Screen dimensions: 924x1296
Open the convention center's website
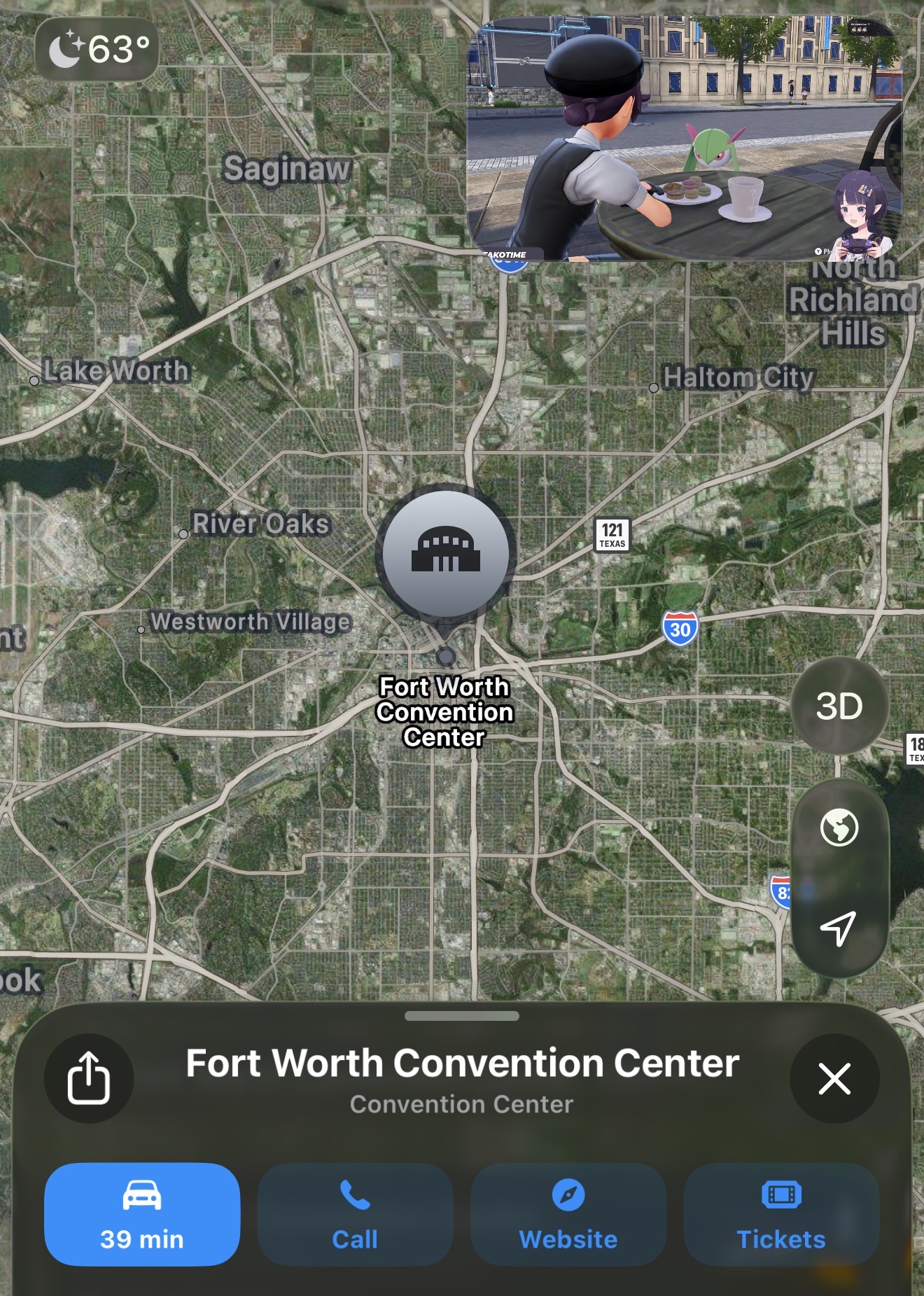(568, 1214)
